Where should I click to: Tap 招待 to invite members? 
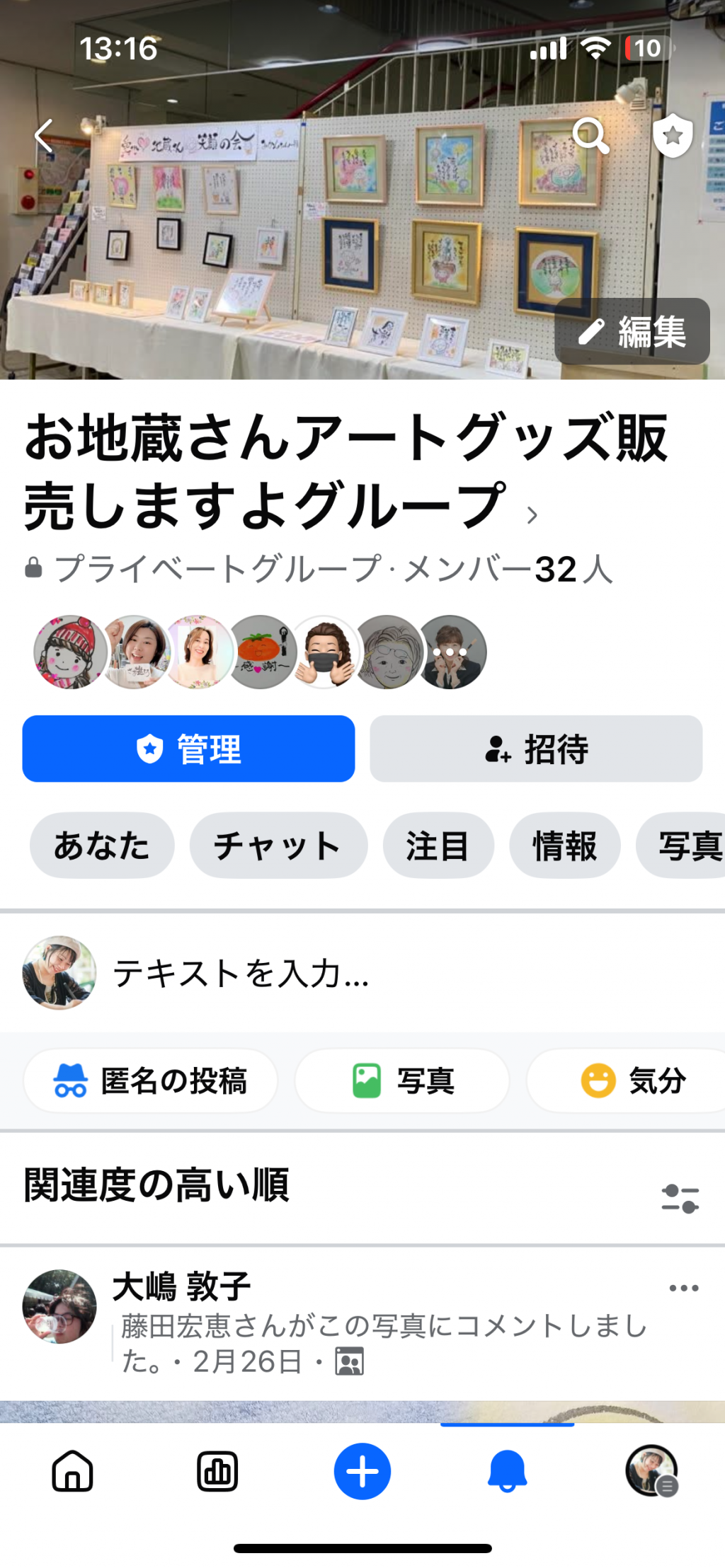point(536,749)
